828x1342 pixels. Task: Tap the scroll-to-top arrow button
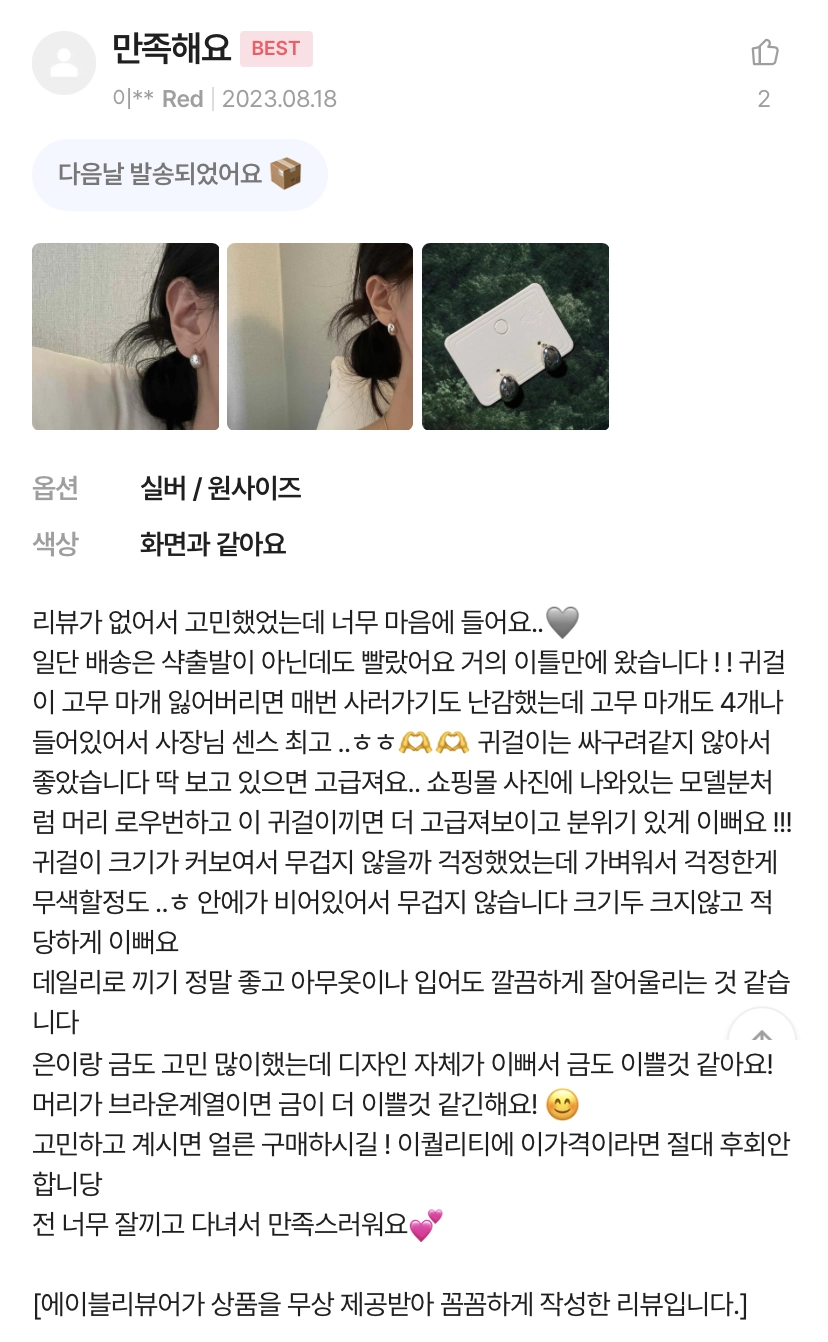click(x=762, y=1037)
